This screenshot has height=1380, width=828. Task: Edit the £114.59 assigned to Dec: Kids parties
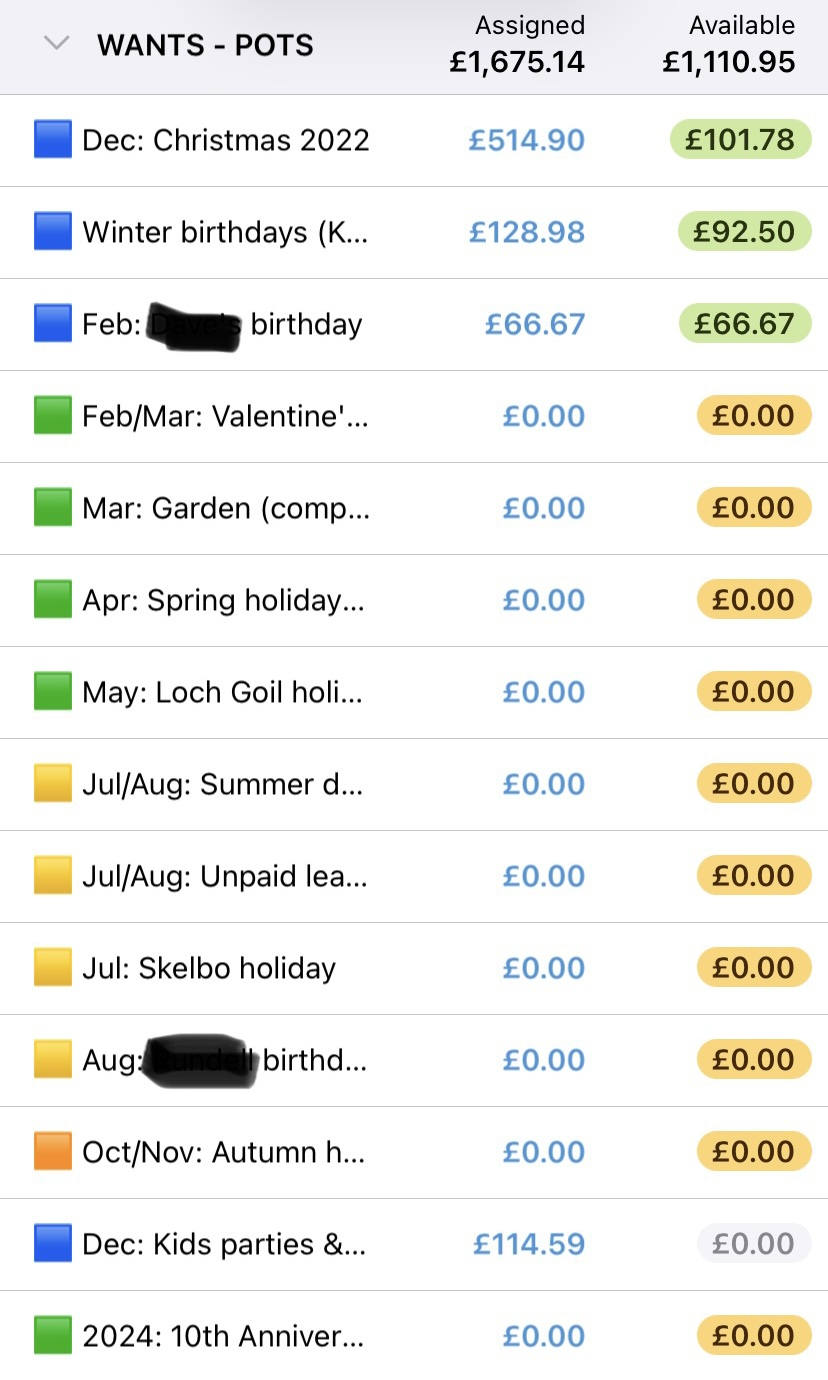click(x=529, y=1244)
